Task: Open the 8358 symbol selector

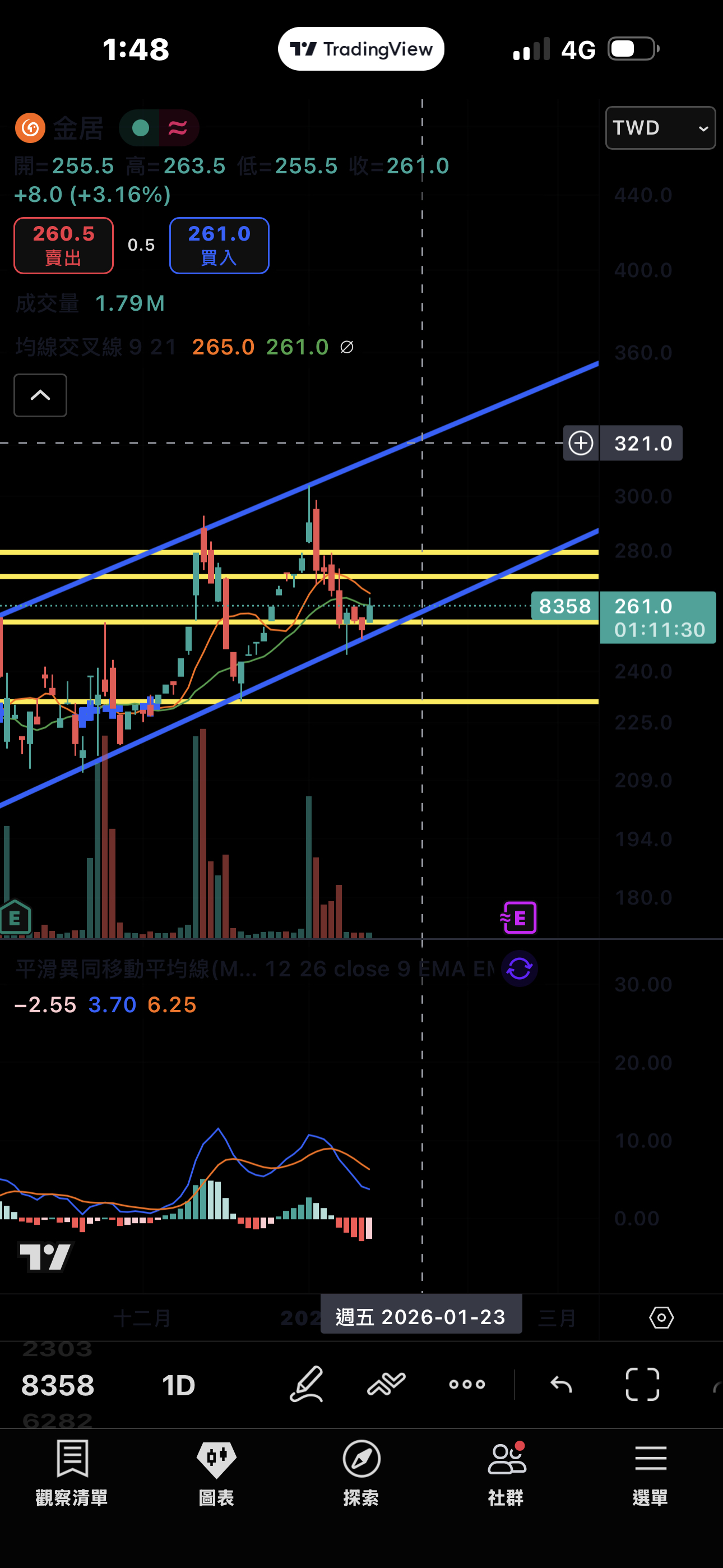Action: 58,1385
